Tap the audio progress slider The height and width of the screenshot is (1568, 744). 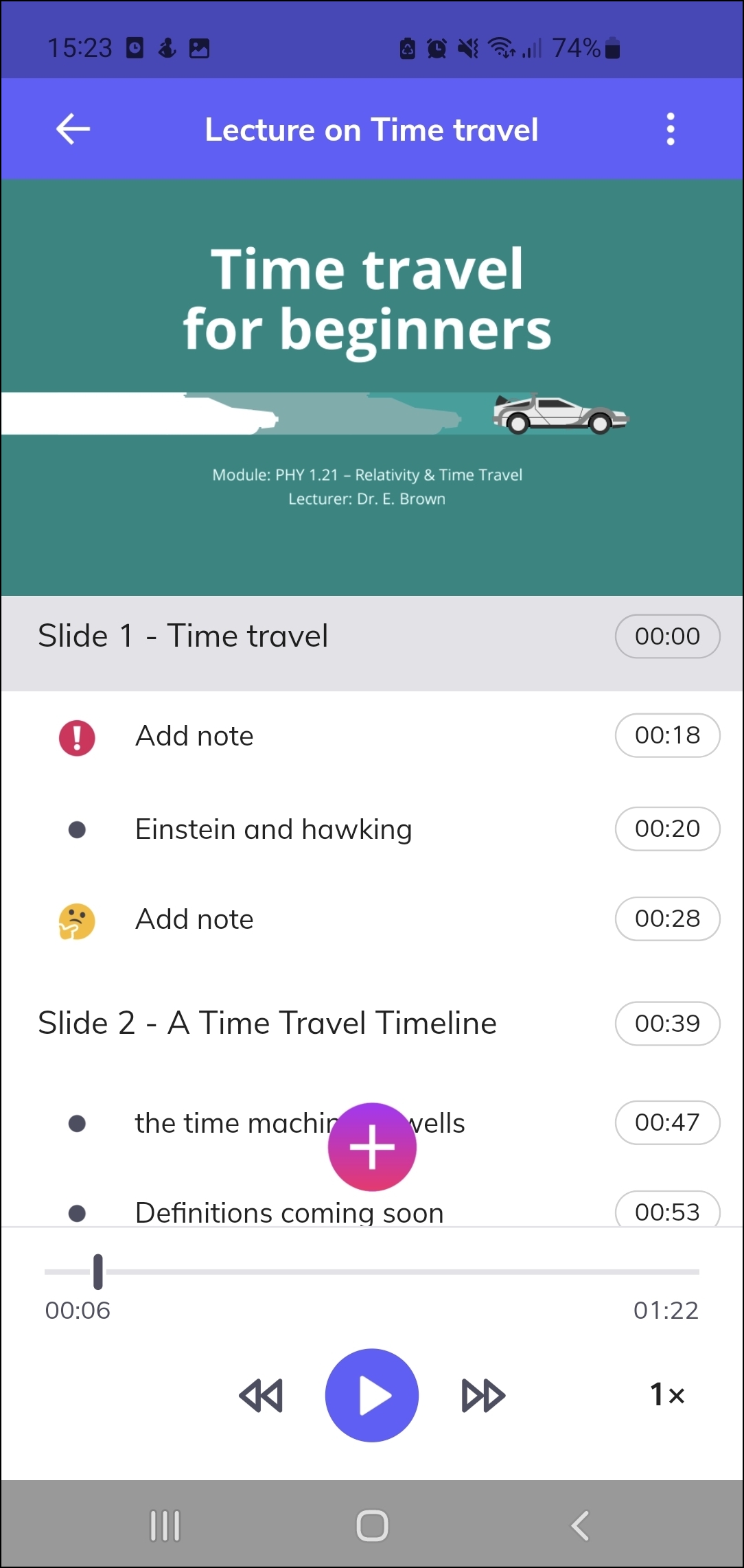pos(371,1272)
